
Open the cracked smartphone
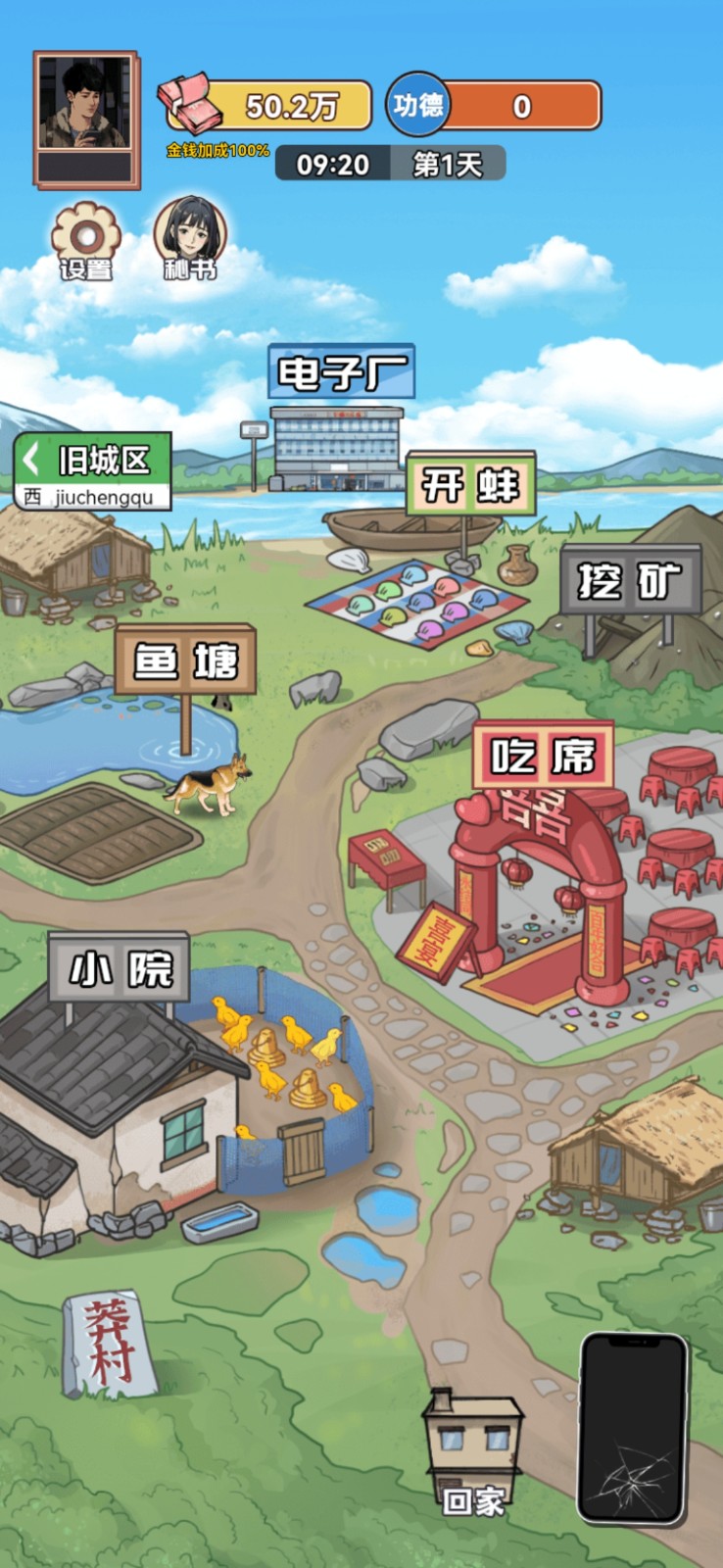[632, 1427]
